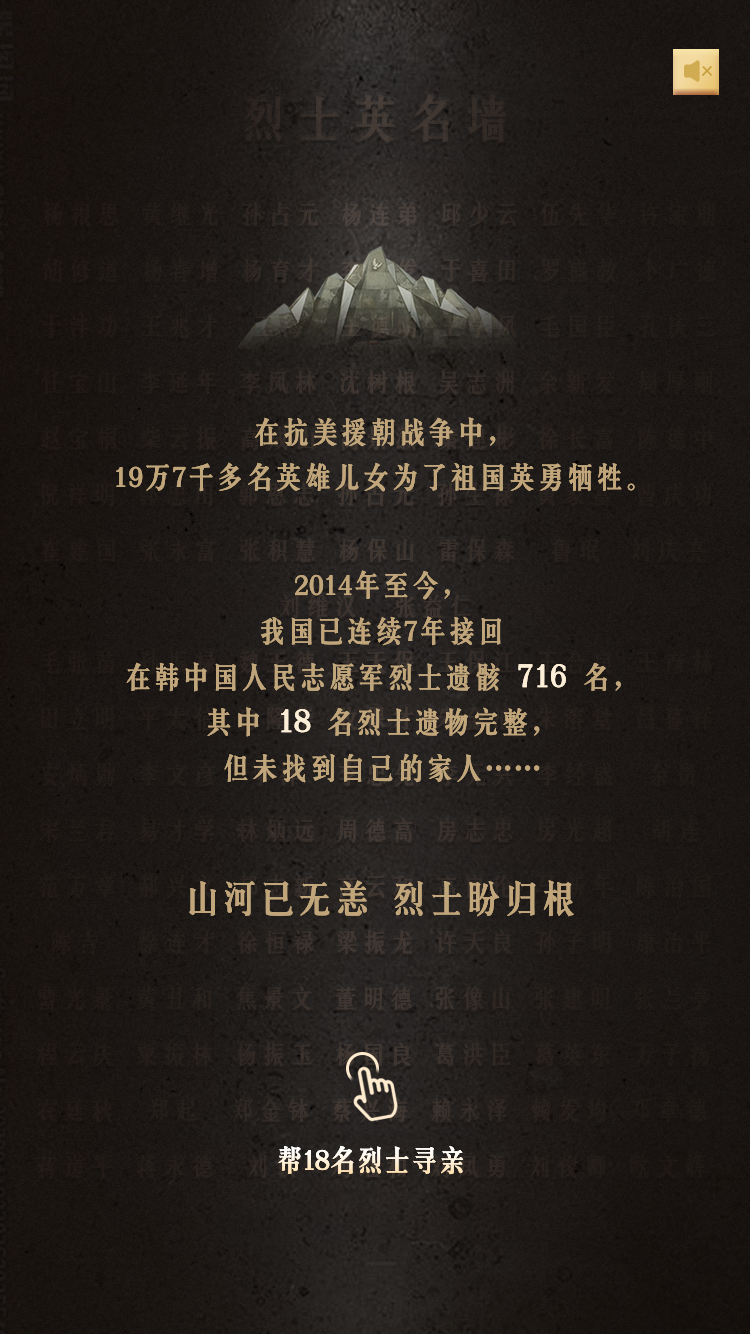Tap 帮18名烈士寻亲 to help find families

(372, 1161)
